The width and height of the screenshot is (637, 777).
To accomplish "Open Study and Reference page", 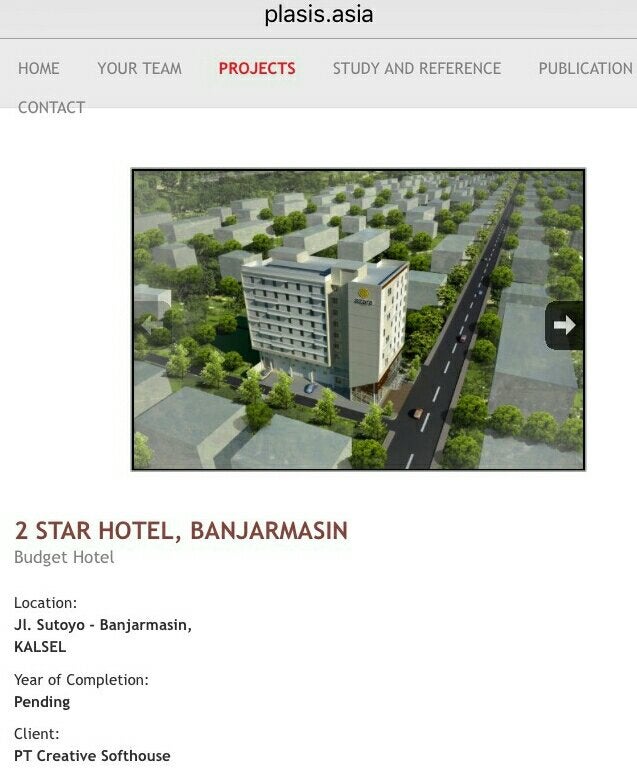I will [416, 68].
